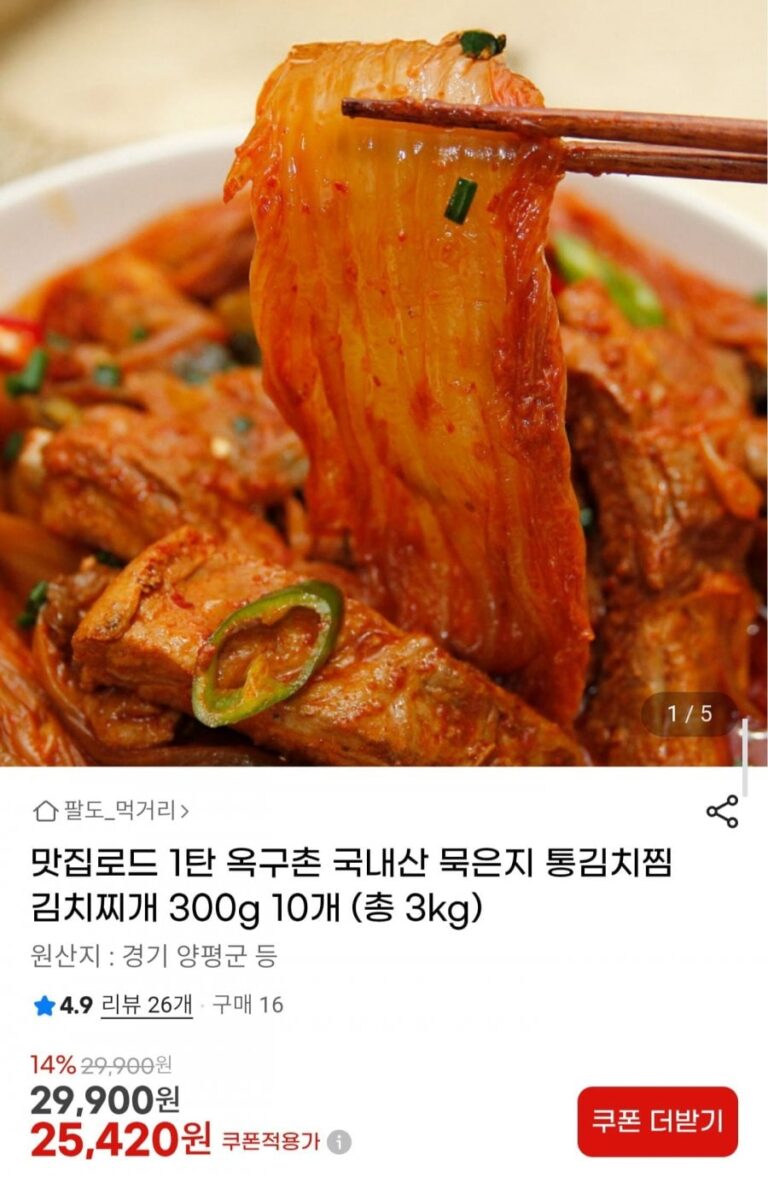Tap the 쿠폰 더받기 button
This screenshot has height=1177, width=768.
coord(657,1122)
